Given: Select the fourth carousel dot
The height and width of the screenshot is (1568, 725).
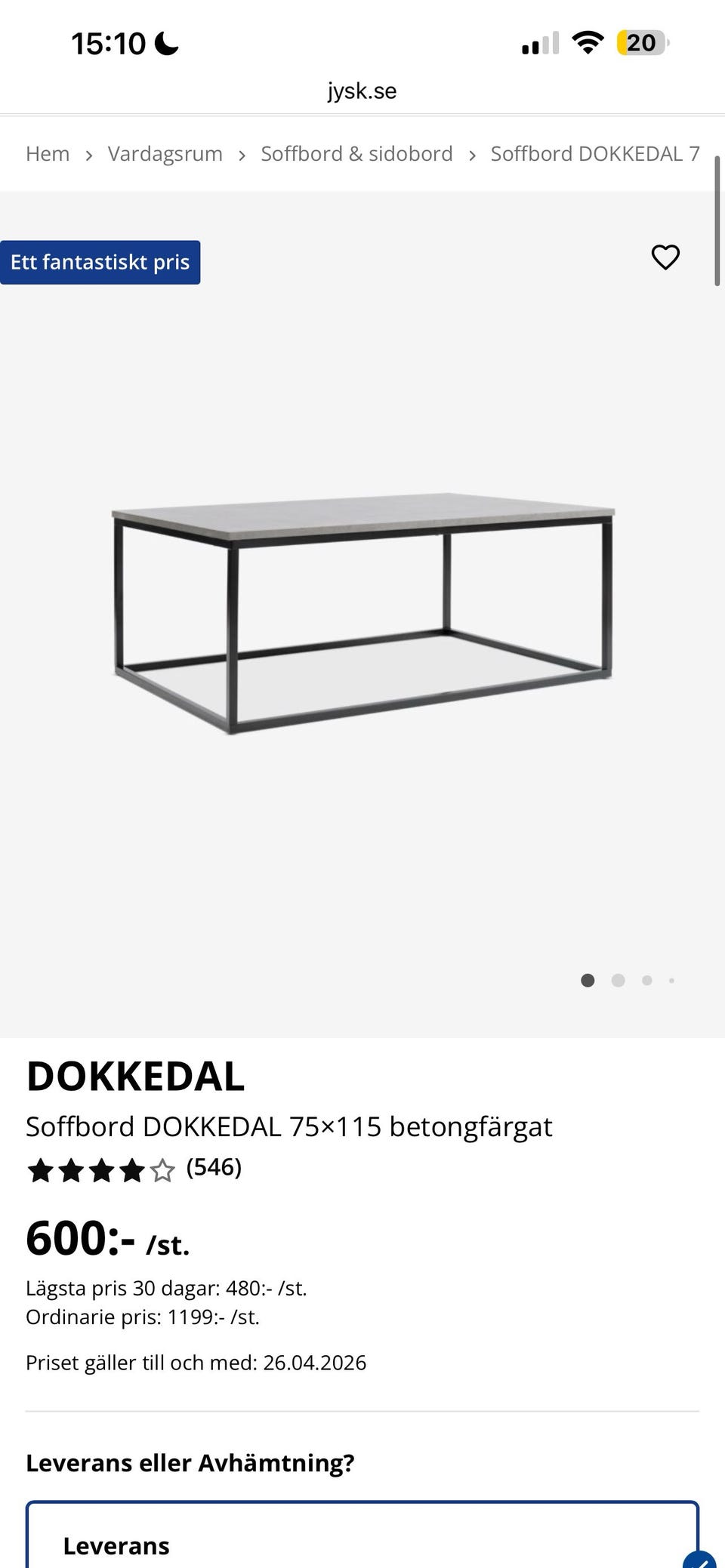Looking at the screenshot, I should (x=671, y=980).
